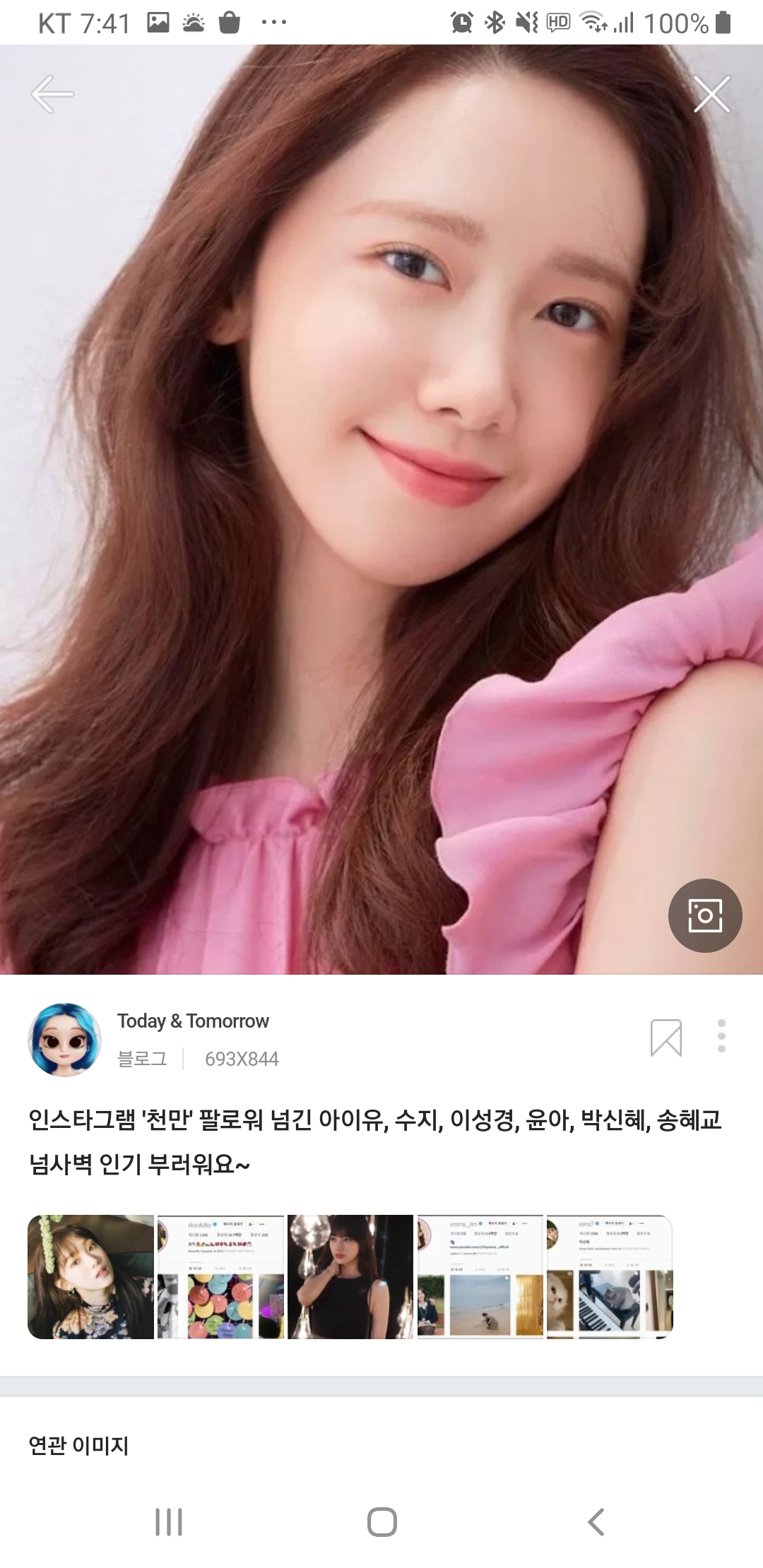Open recent apps from navigation bar
Screen dimensions: 763x1568
169,1521
